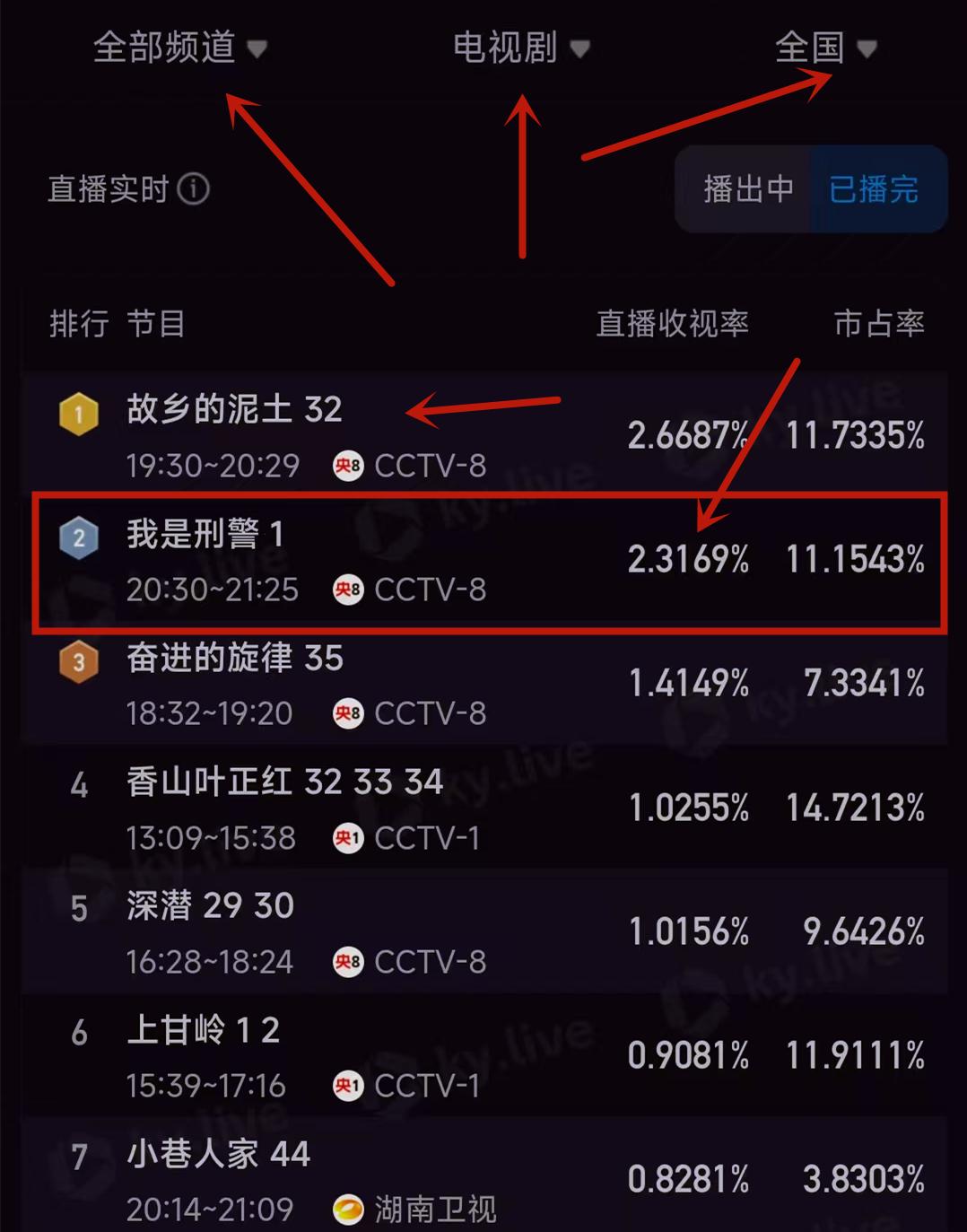Expand the 全部频道 channel dropdown
Image resolution: width=967 pixels, height=1232 pixels.
click(x=179, y=48)
